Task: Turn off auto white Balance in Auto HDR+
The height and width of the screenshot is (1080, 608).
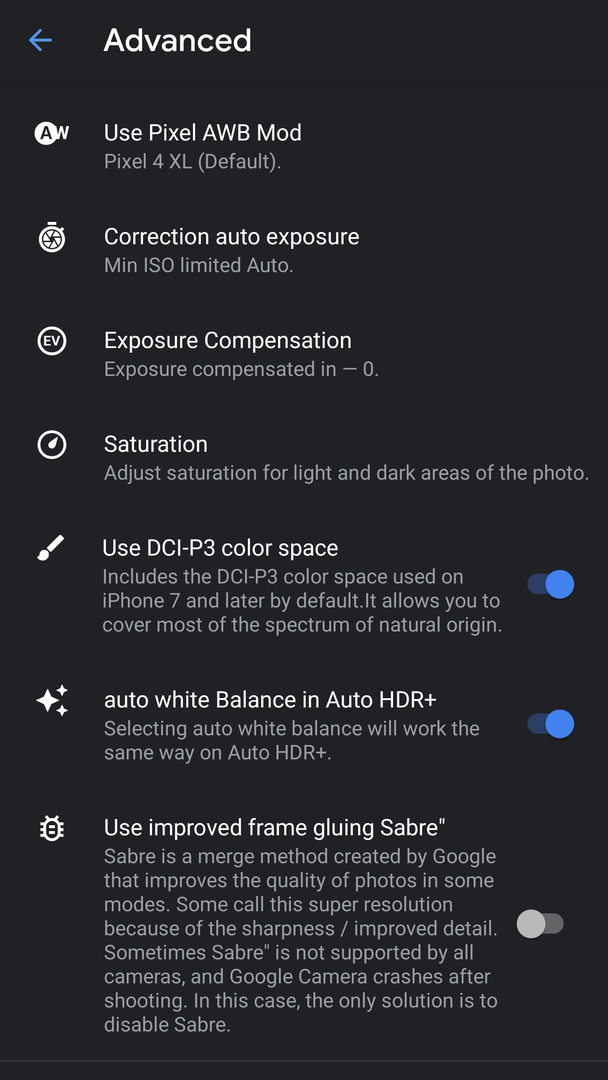Action: 551,724
